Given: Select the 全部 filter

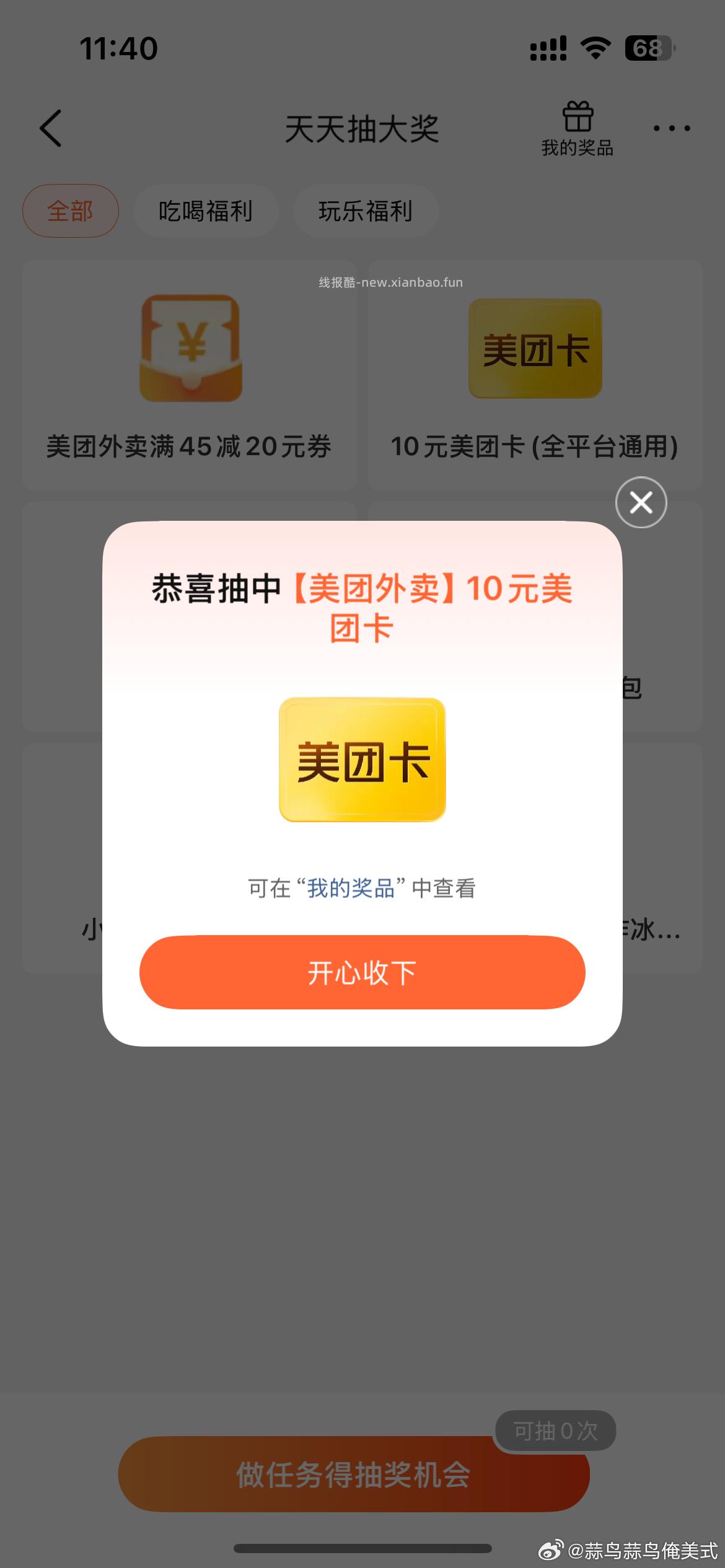Looking at the screenshot, I should [x=70, y=211].
